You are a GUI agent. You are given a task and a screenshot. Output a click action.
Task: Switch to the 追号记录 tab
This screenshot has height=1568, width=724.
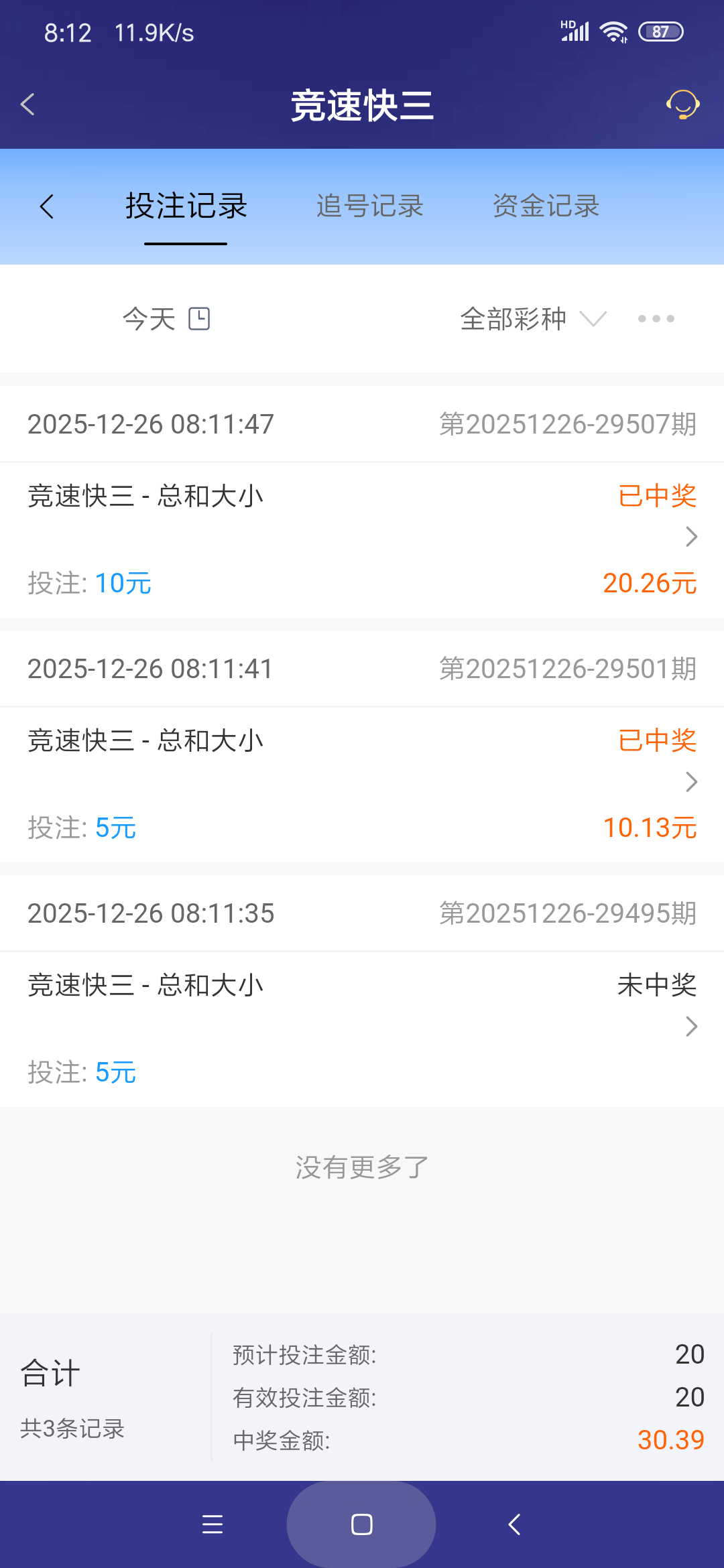pyautogui.click(x=369, y=206)
